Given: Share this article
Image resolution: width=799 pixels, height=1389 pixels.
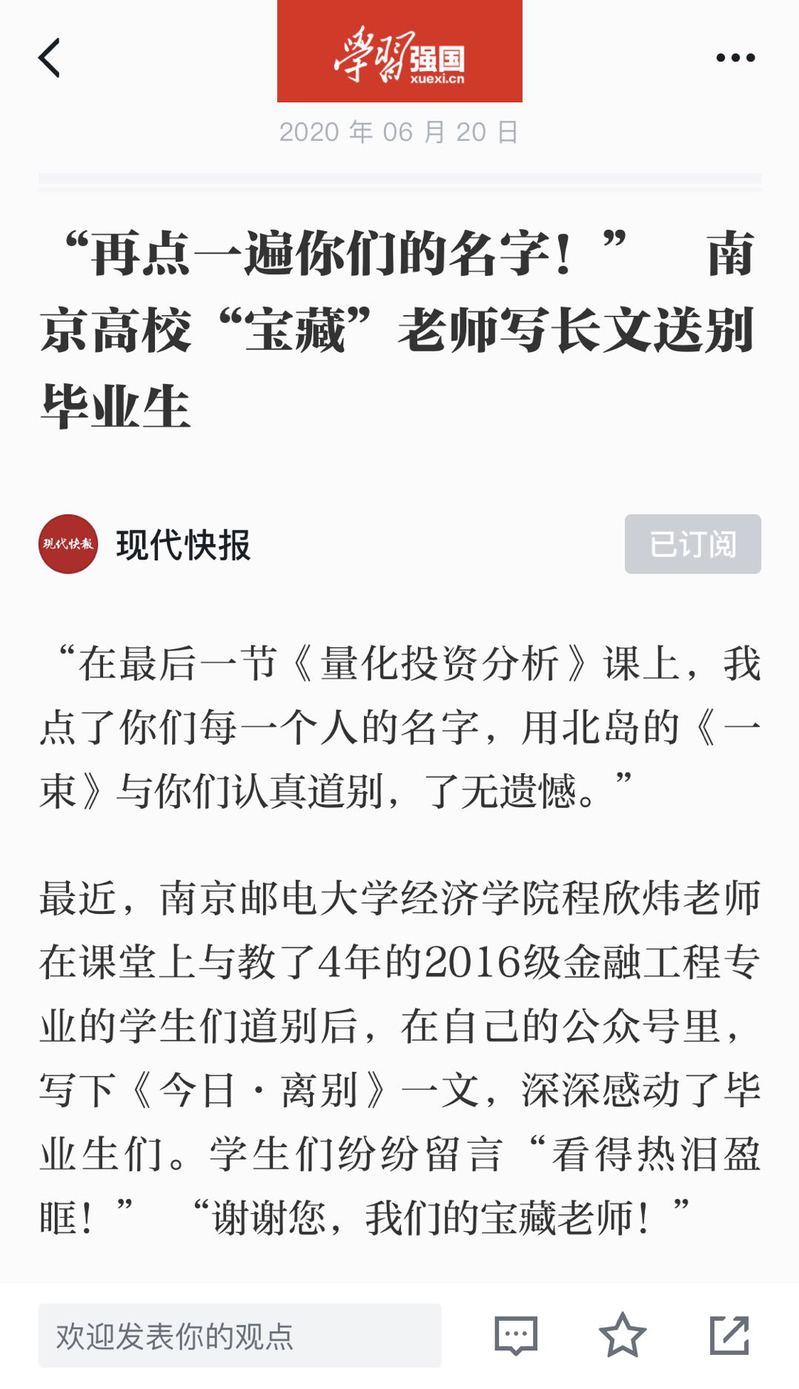Looking at the screenshot, I should click(x=729, y=1335).
